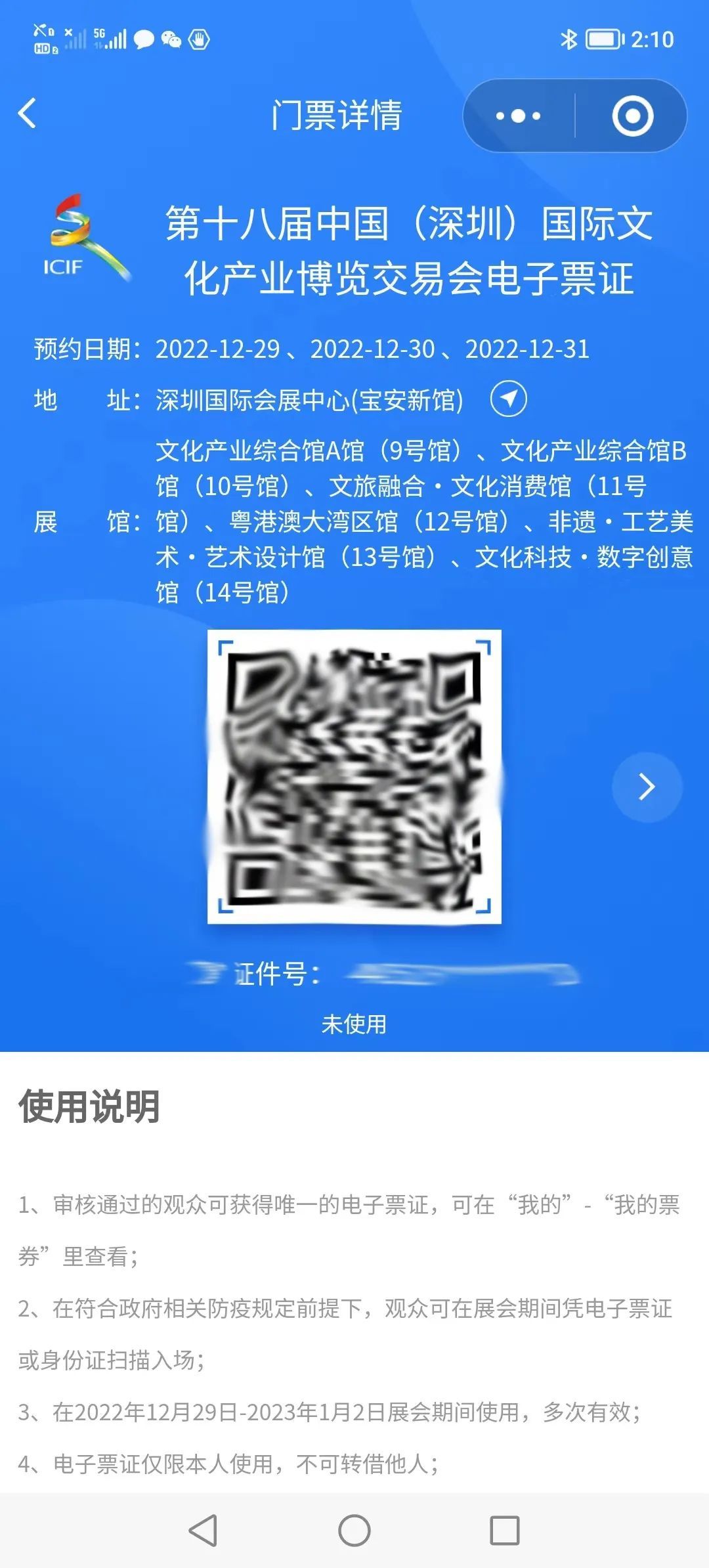
Task: Tap the system back button
Action: coord(203,1530)
